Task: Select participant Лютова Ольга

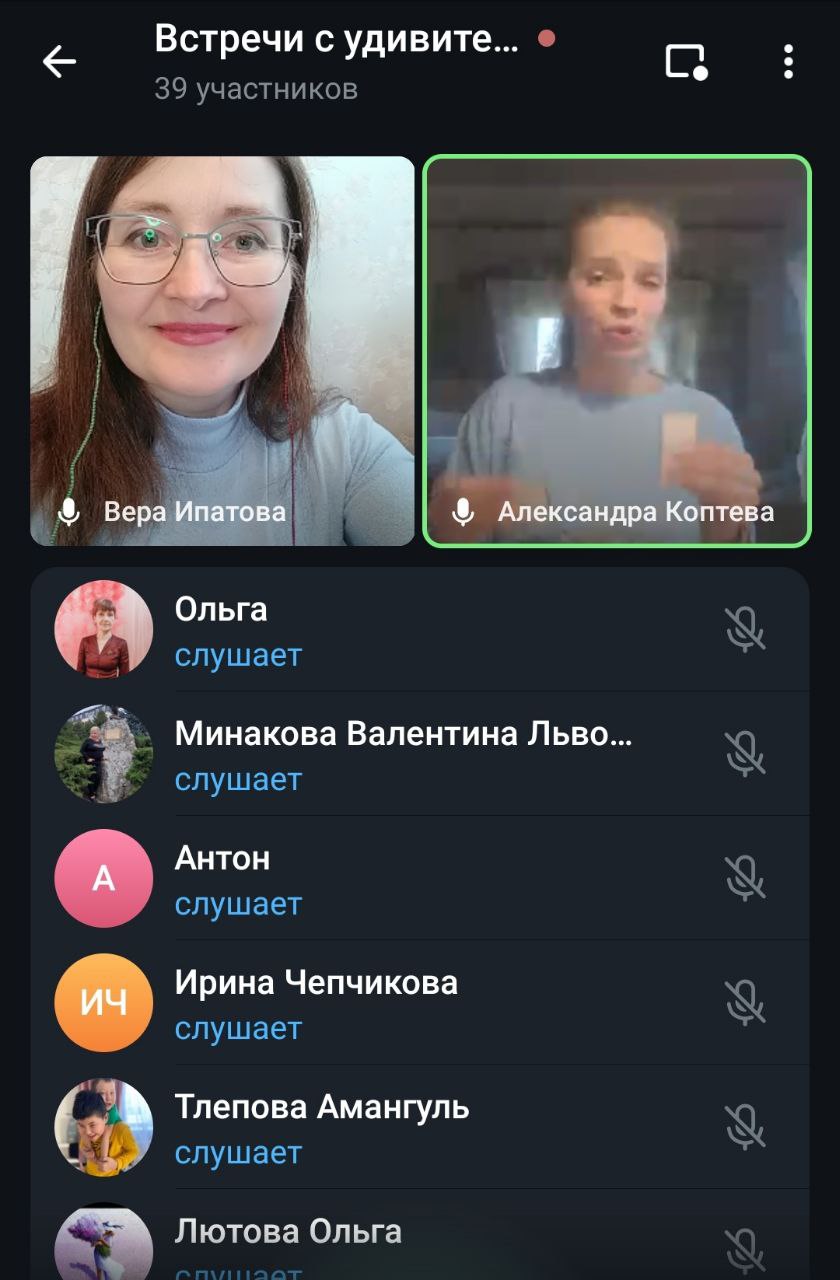Action: (420, 1240)
